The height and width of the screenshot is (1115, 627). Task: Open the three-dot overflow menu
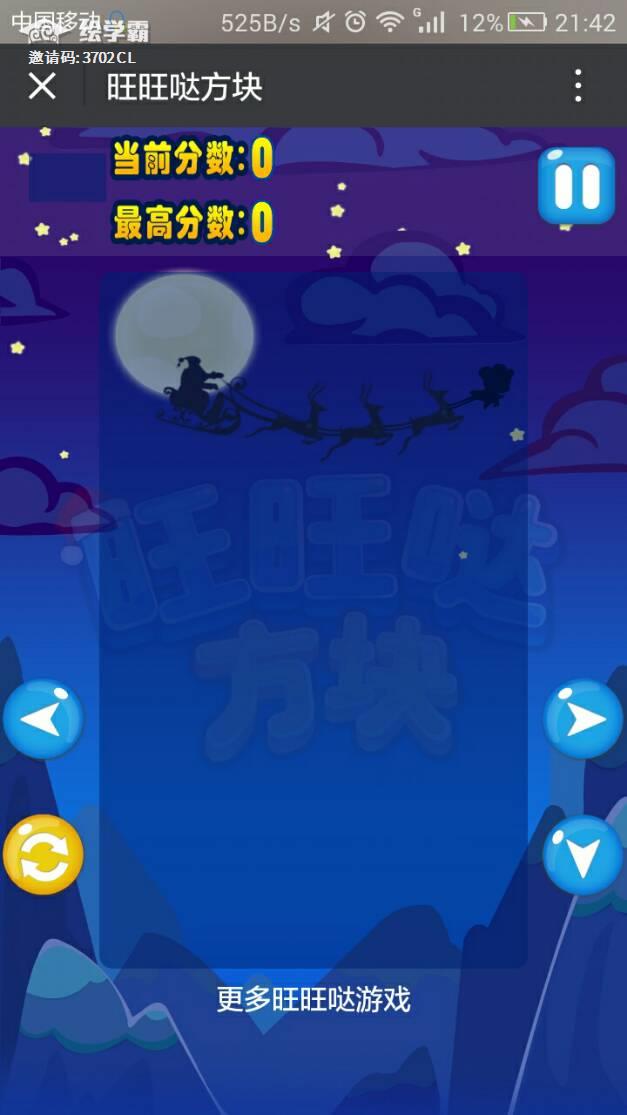pos(578,86)
